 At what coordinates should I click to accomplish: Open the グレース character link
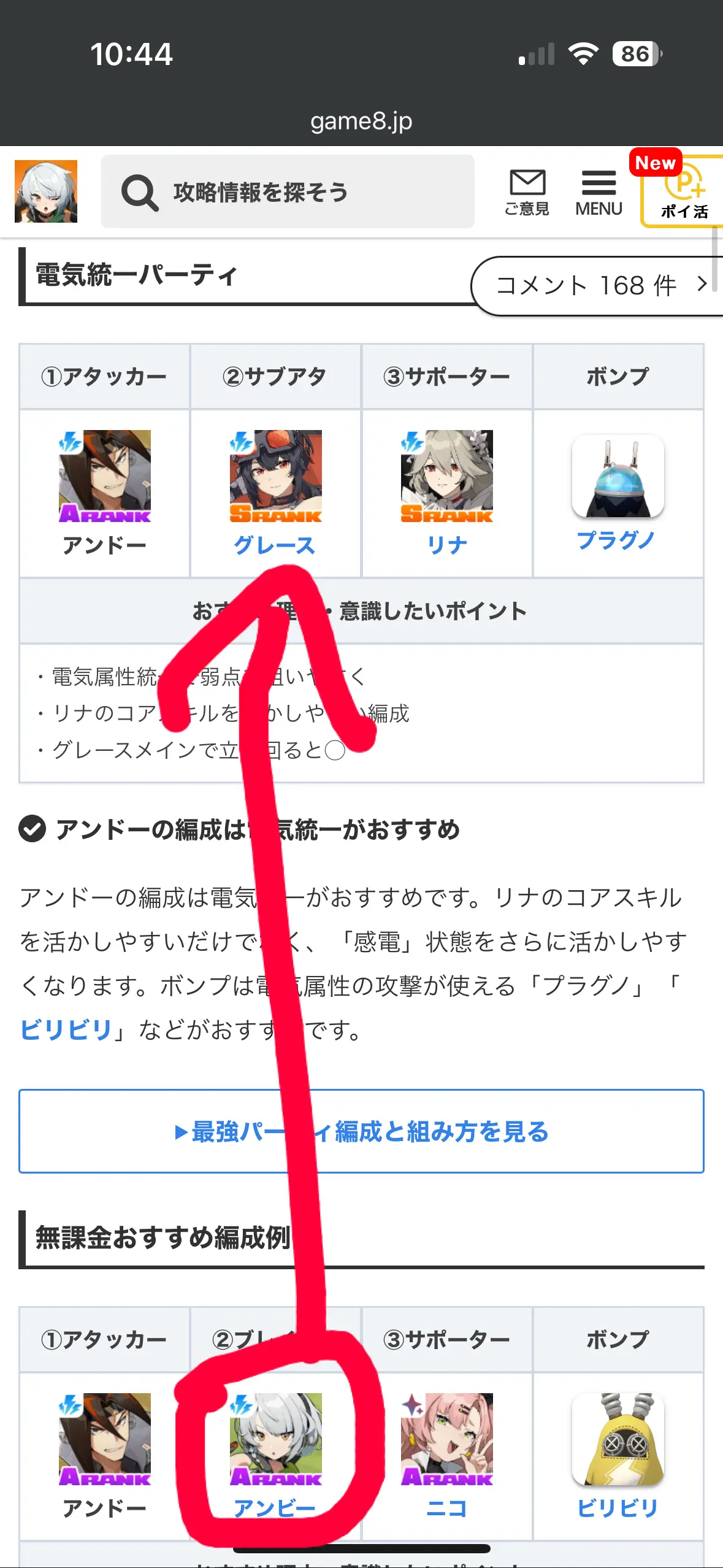(275, 545)
